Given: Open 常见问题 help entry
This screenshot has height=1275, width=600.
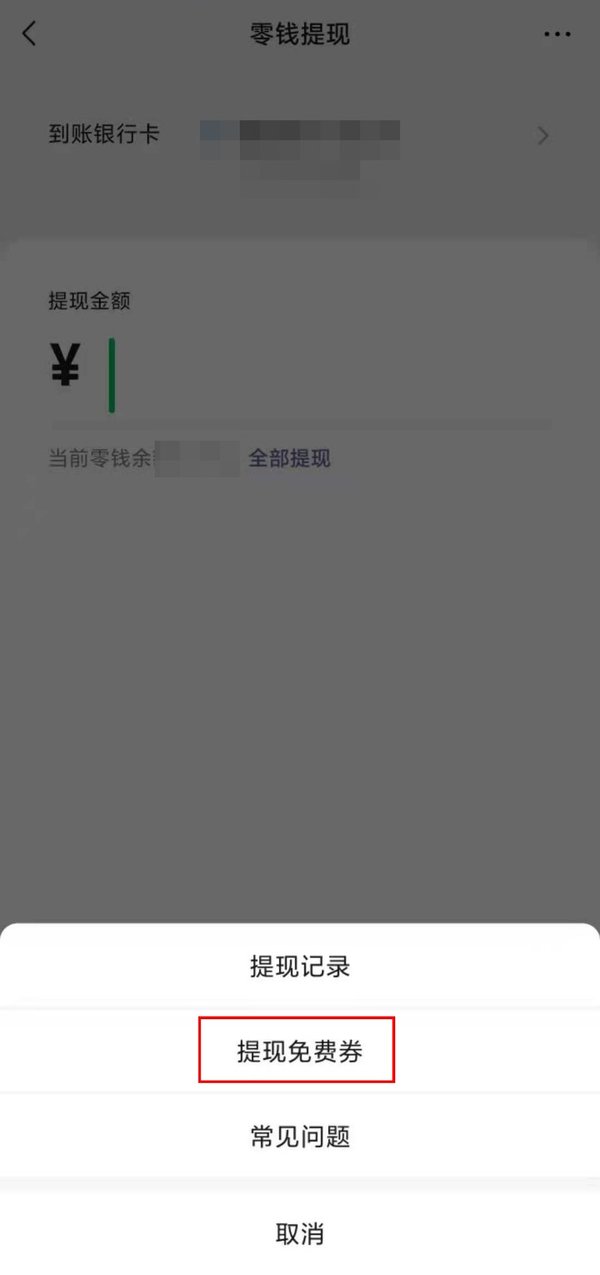Looking at the screenshot, I should [300, 1136].
